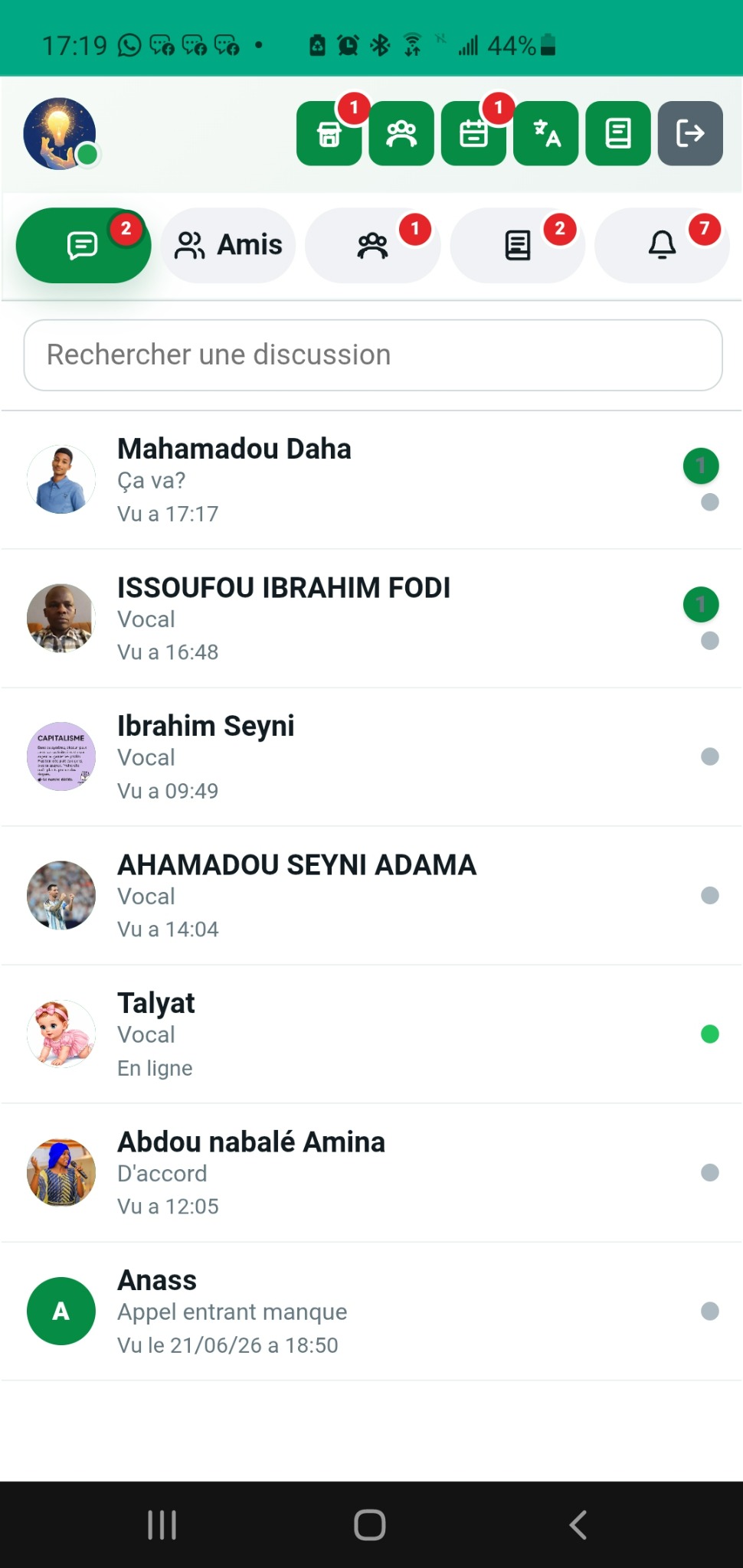Open the chat with Abdou nabalé Amina
The width and height of the screenshot is (743, 1568).
tap(371, 1173)
